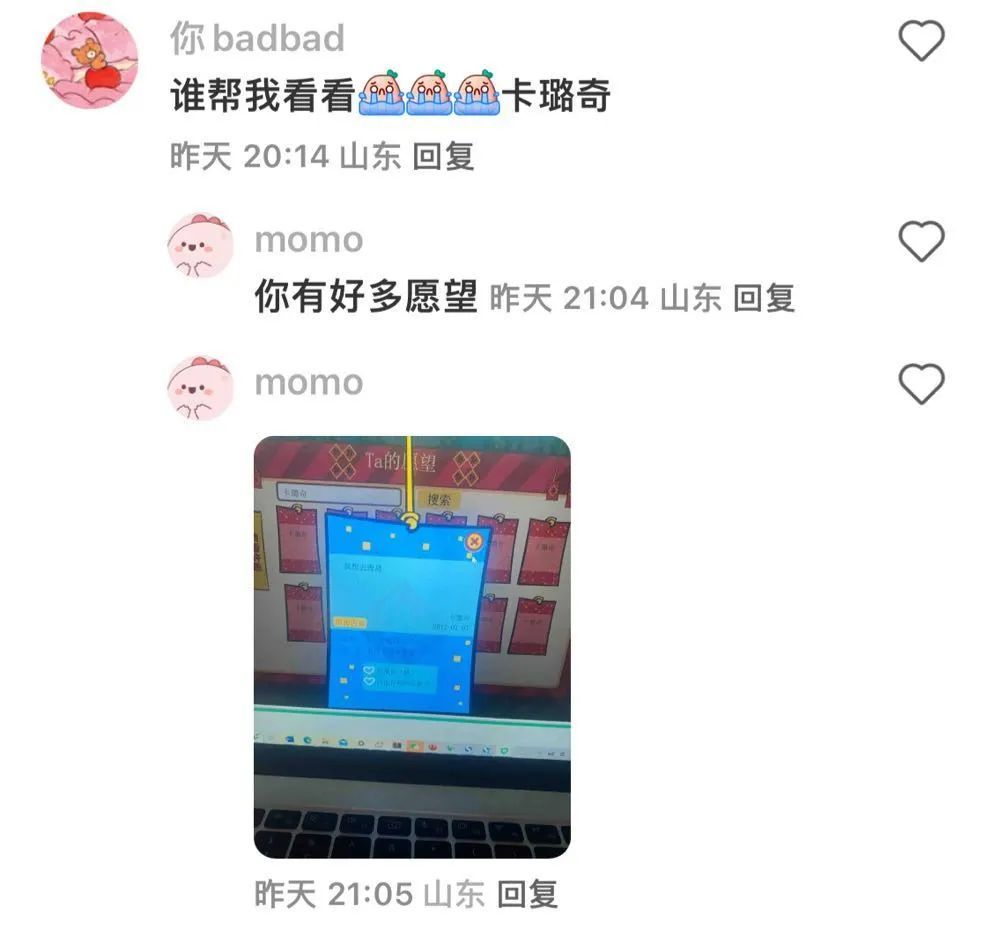The height and width of the screenshot is (936, 991).
Task: Open 你badbad's profile avatar
Action: pos(89,60)
